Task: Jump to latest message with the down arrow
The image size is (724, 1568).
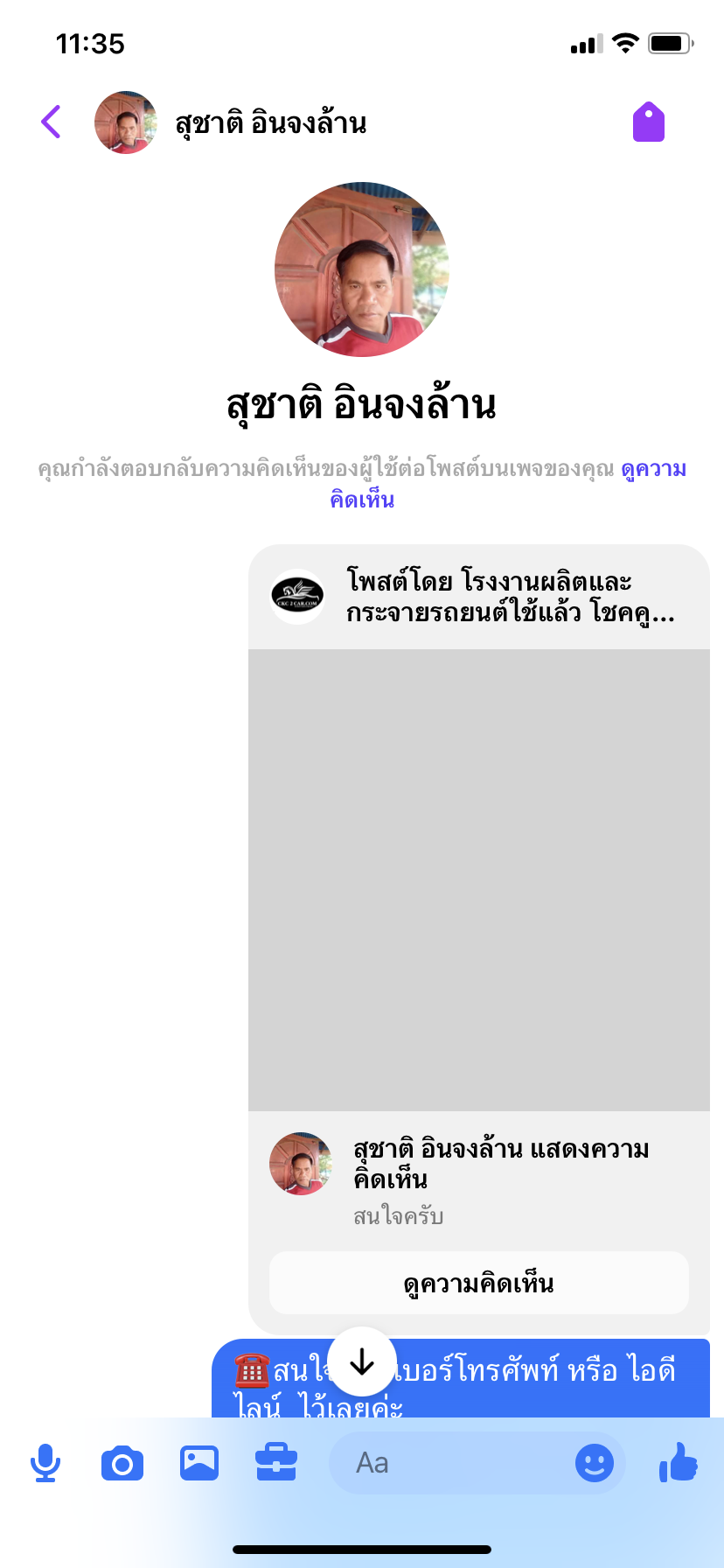Action: pos(362,1362)
